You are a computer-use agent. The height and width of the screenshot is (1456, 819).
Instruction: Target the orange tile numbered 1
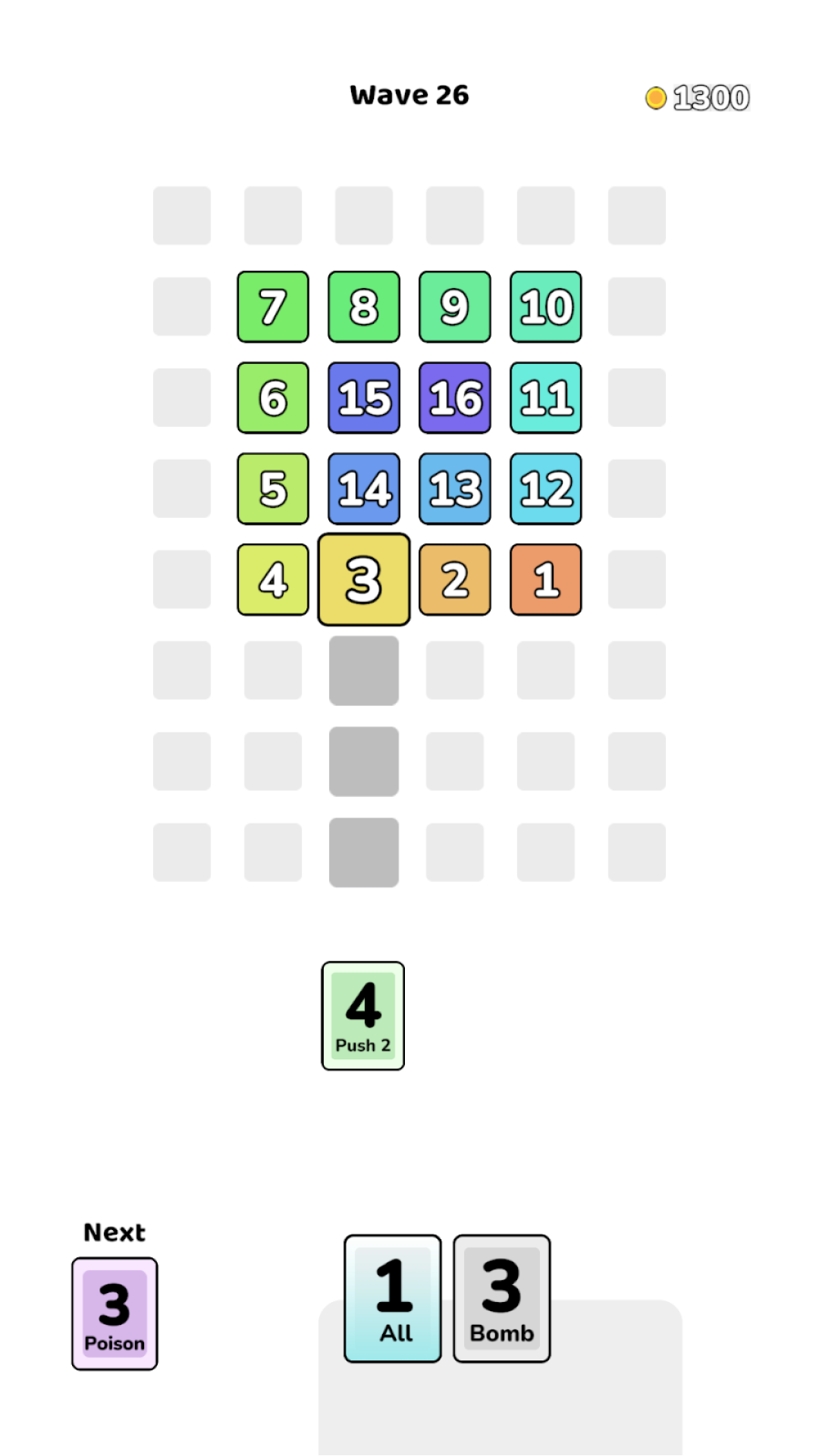[546, 580]
